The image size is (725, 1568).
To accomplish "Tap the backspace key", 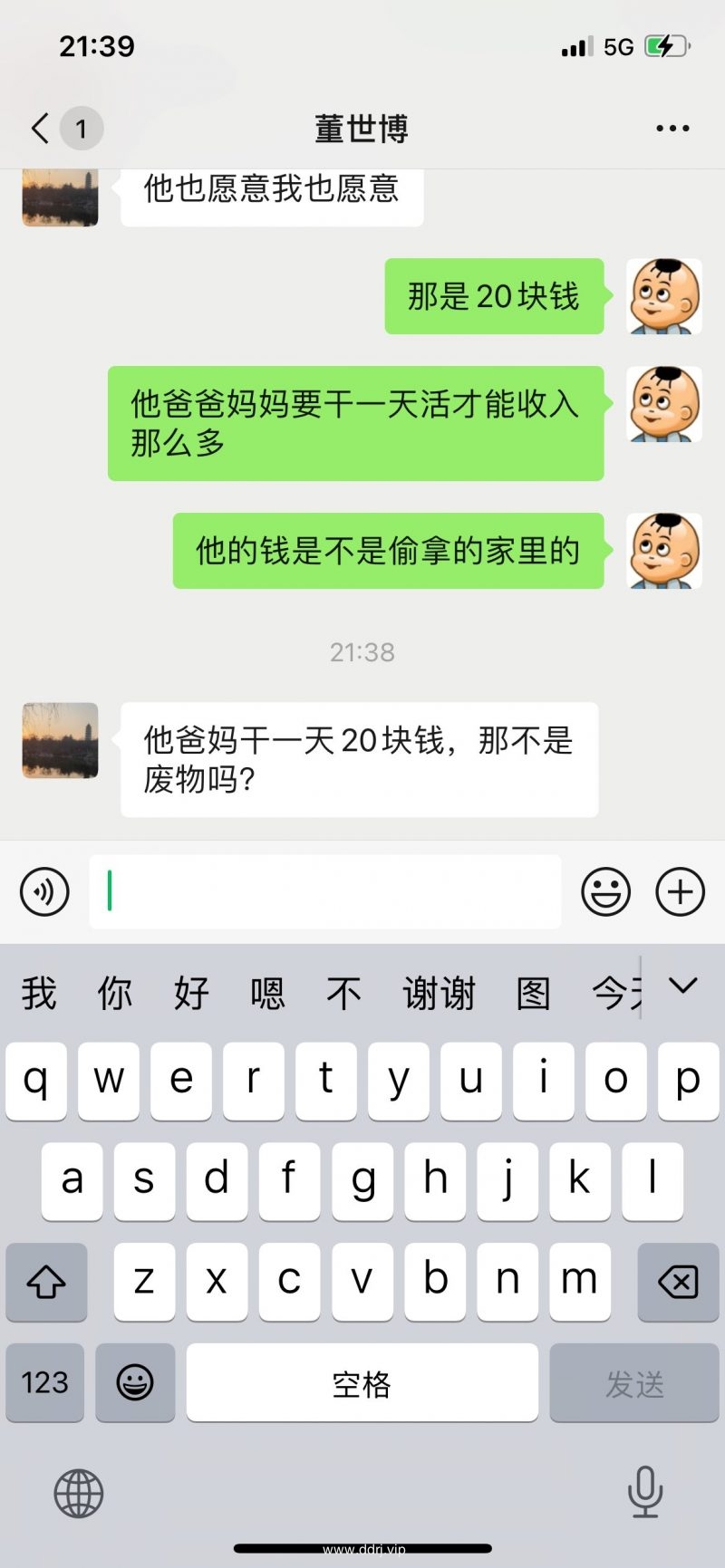I will 677,1282.
